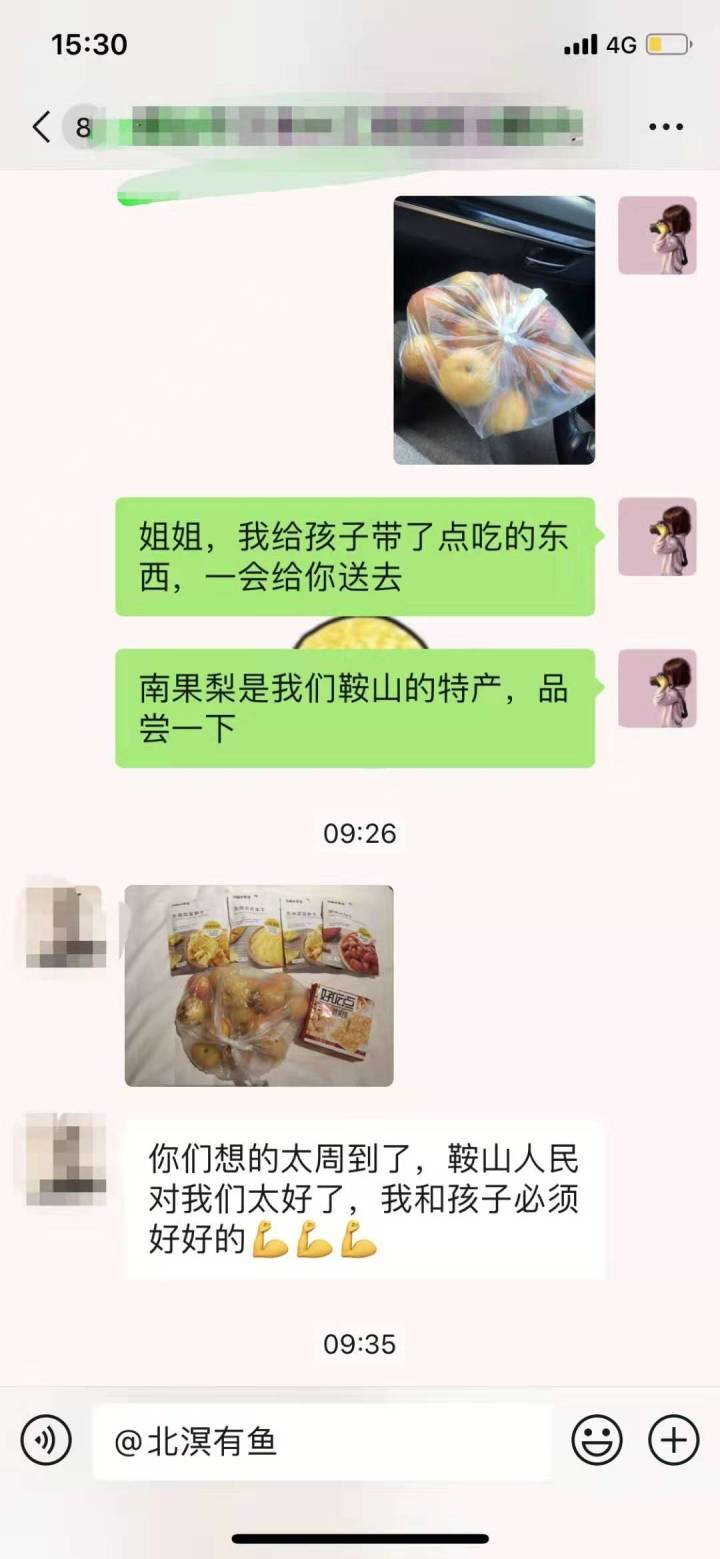Open the received photo of snacks and pears

(x=259, y=985)
